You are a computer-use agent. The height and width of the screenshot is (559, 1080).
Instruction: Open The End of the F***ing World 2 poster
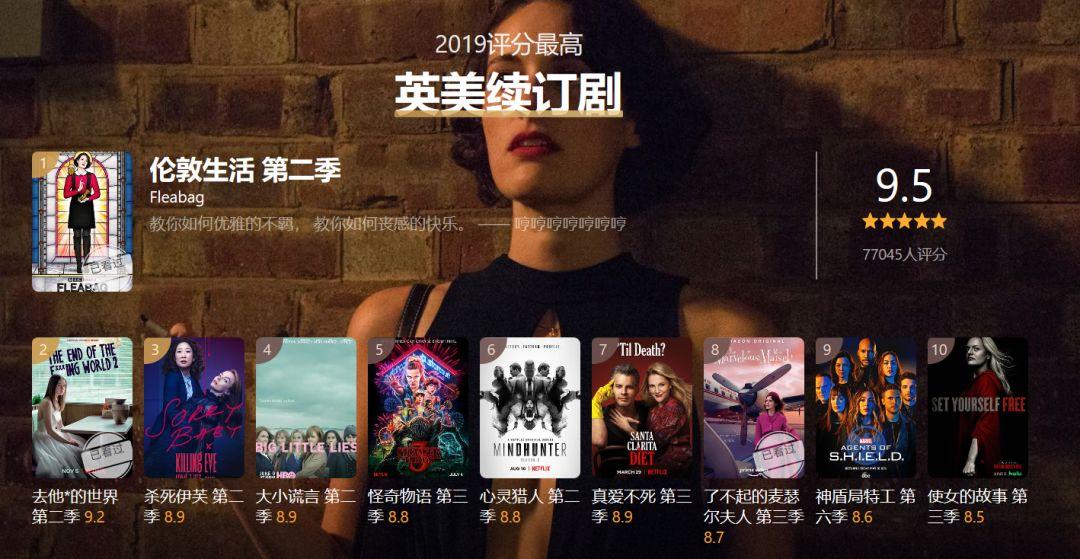coord(82,407)
